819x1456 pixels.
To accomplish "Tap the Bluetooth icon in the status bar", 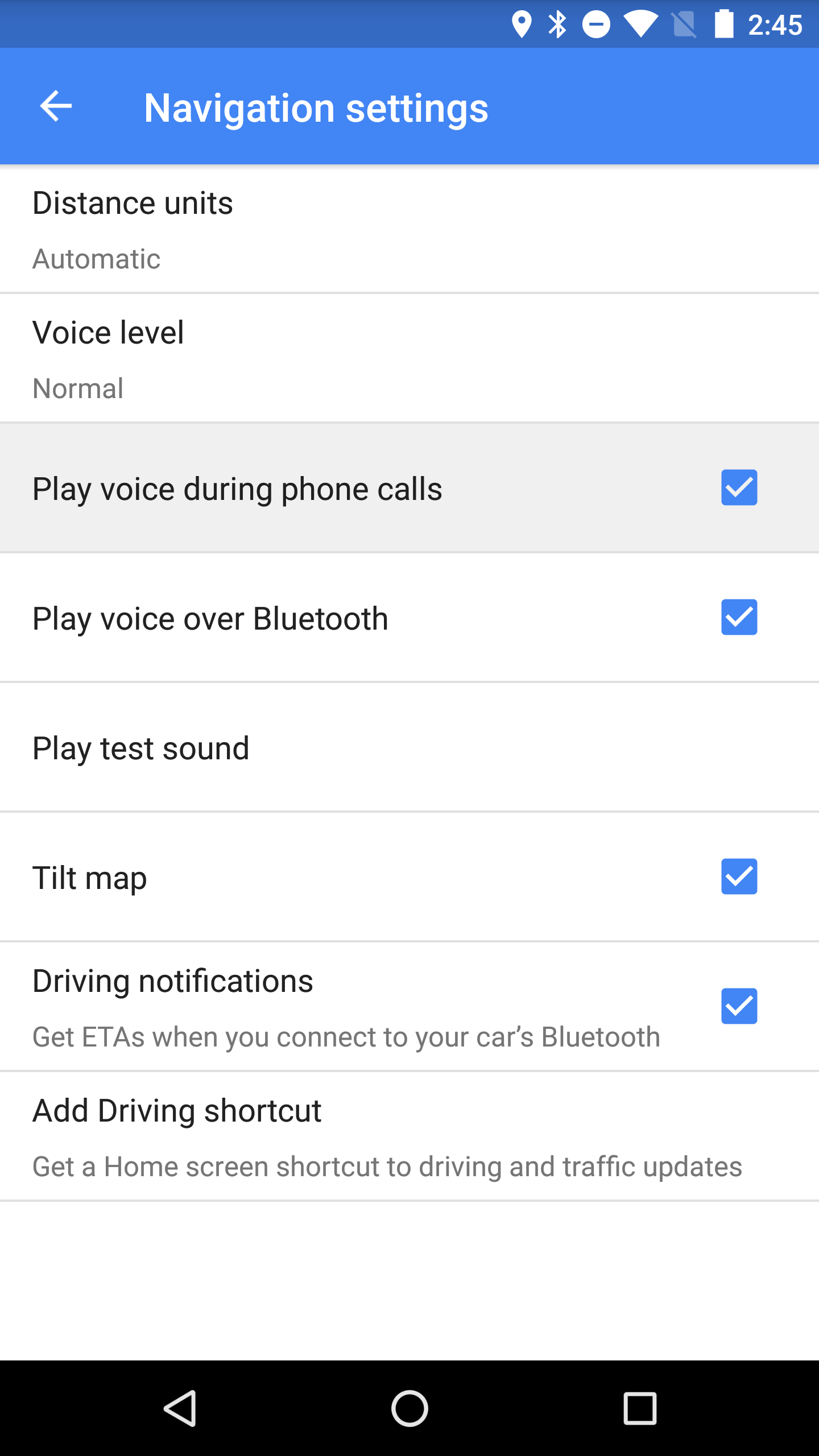I will click(556, 23).
